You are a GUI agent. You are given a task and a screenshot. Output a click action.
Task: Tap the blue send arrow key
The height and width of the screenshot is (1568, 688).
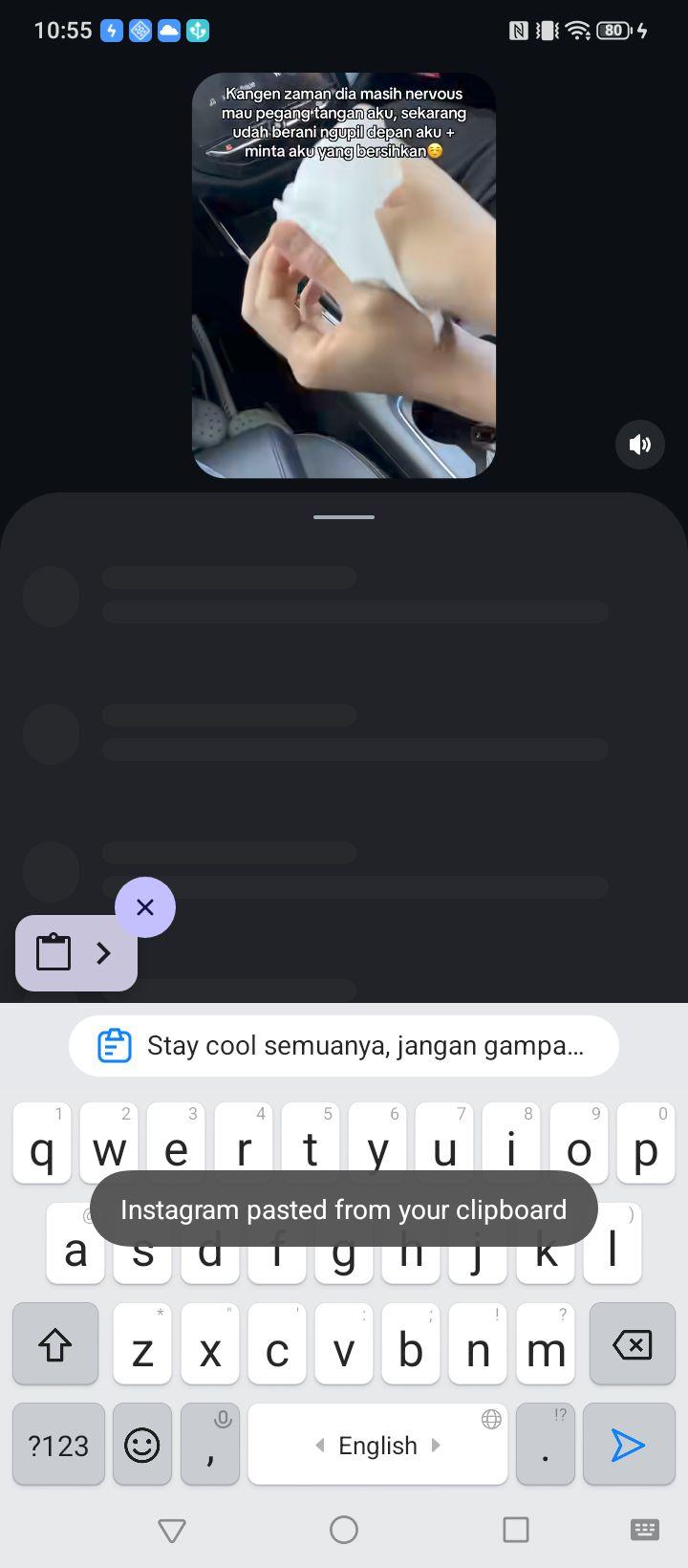(629, 1445)
